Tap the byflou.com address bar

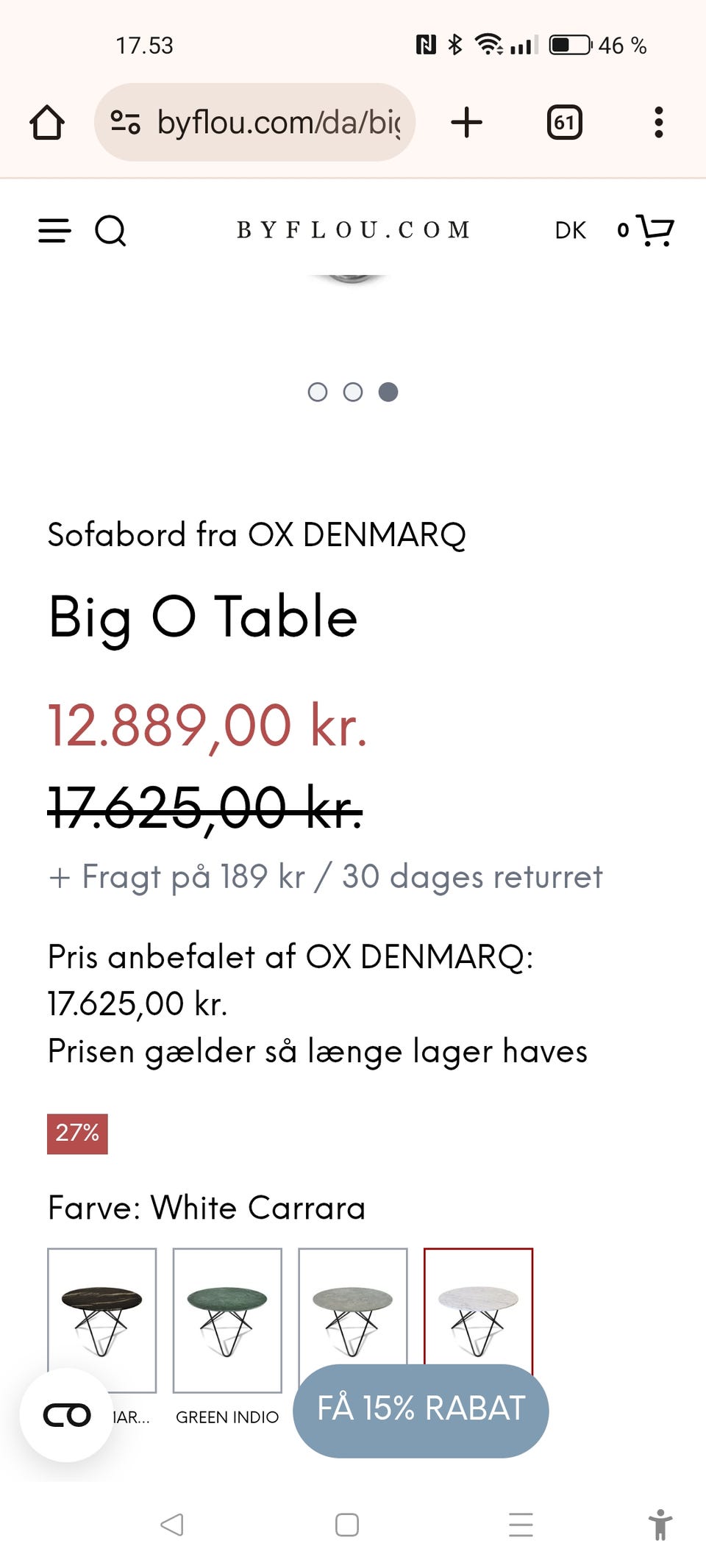coord(254,122)
